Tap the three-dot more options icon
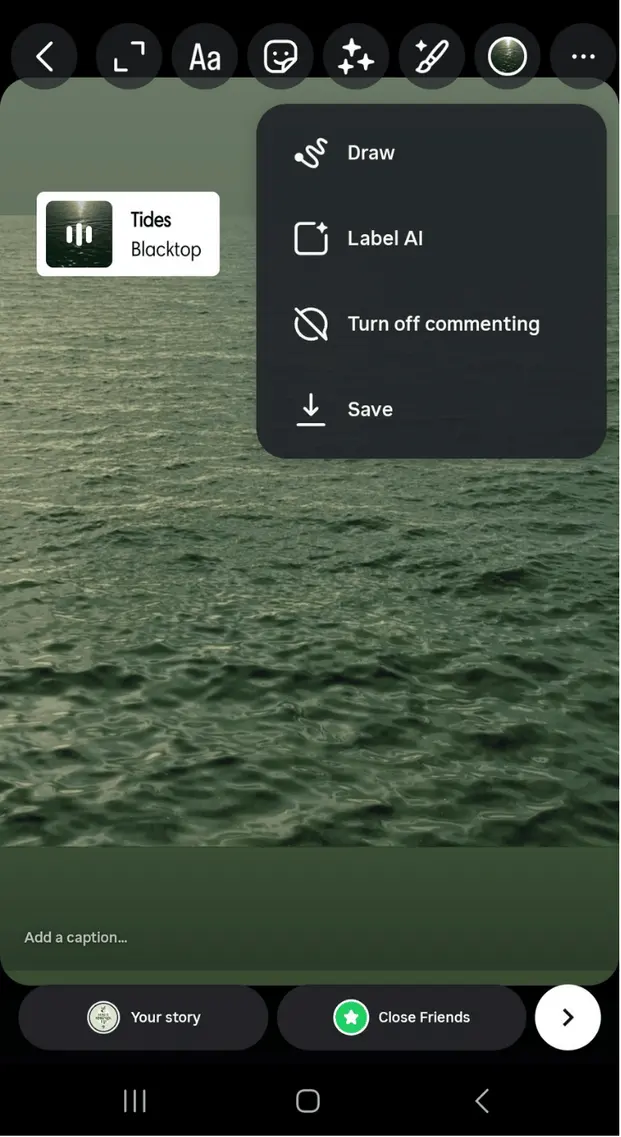621x1137 pixels. (583, 57)
